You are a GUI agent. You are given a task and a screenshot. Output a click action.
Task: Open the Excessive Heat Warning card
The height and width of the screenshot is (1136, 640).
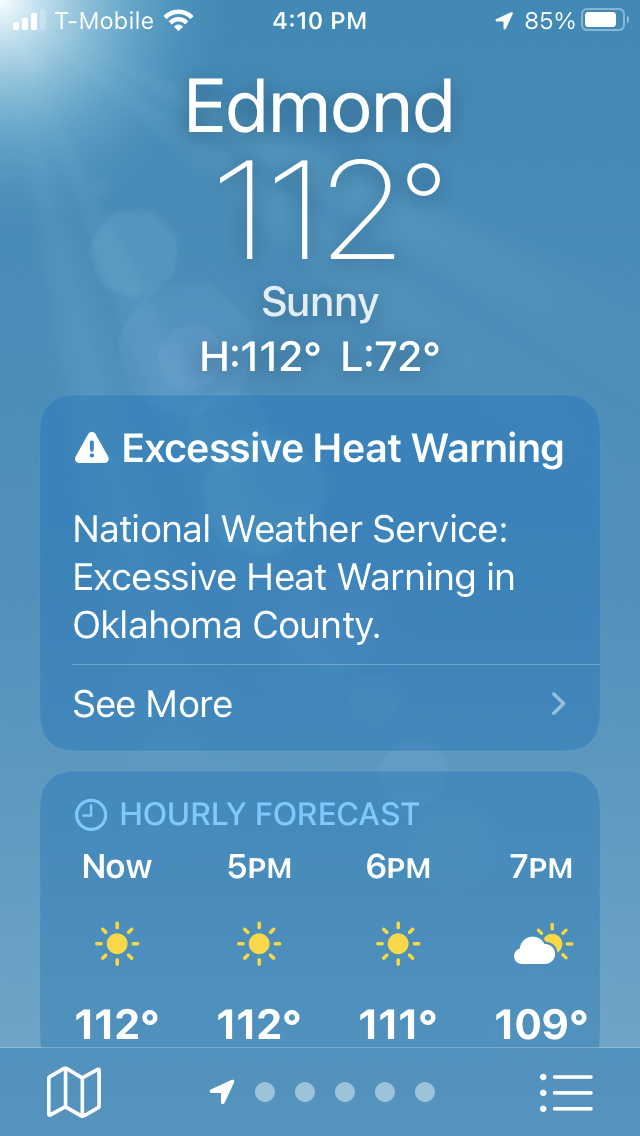click(x=320, y=530)
